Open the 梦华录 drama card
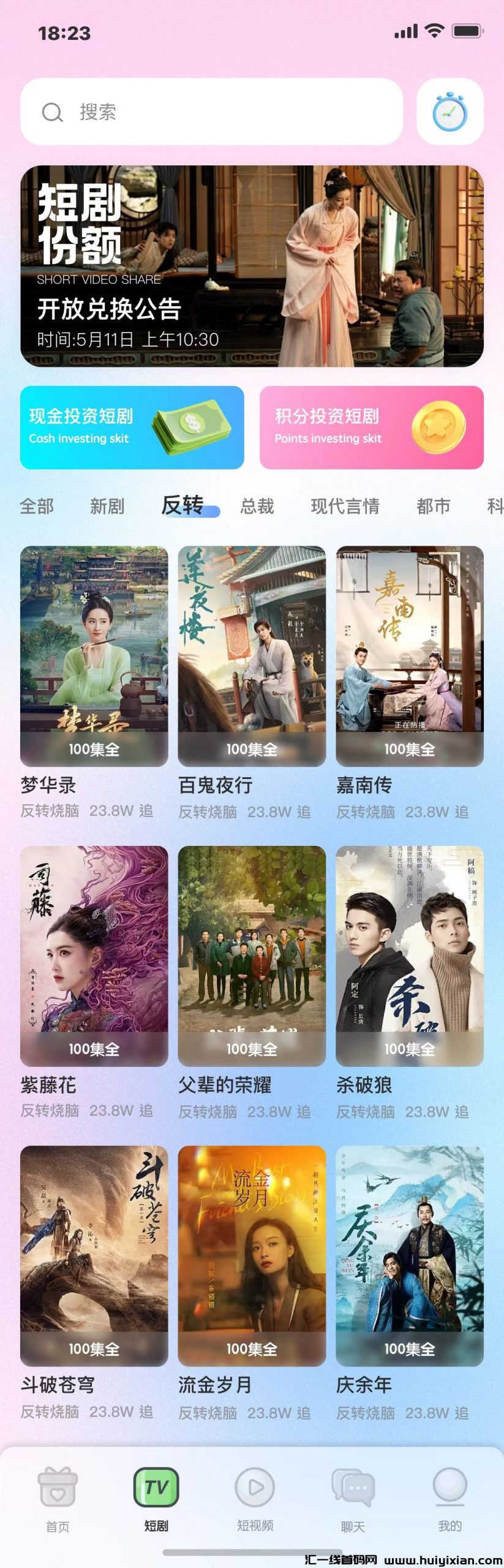The image size is (504, 1568). coord(94,656)
